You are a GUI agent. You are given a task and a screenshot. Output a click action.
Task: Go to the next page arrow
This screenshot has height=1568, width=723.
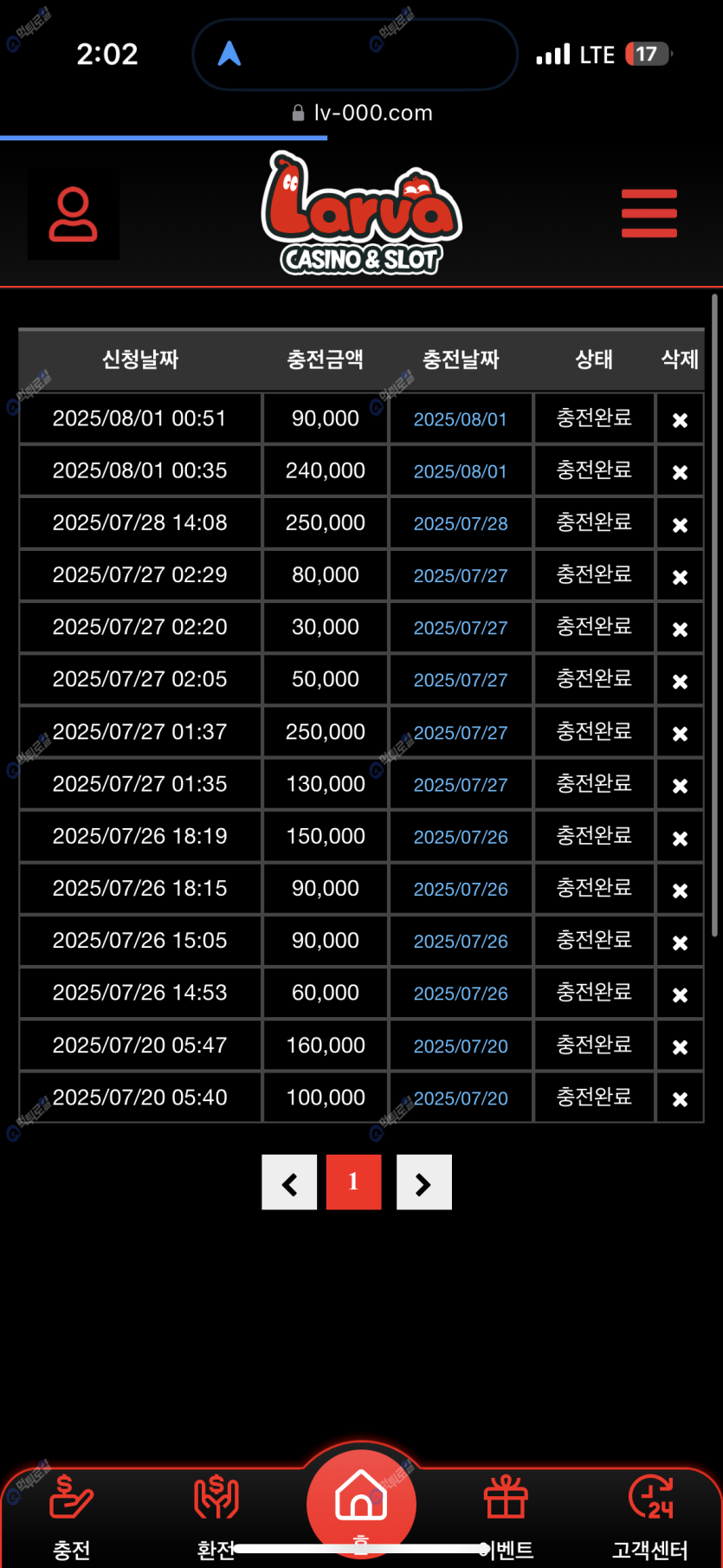tap(423, 1182)
